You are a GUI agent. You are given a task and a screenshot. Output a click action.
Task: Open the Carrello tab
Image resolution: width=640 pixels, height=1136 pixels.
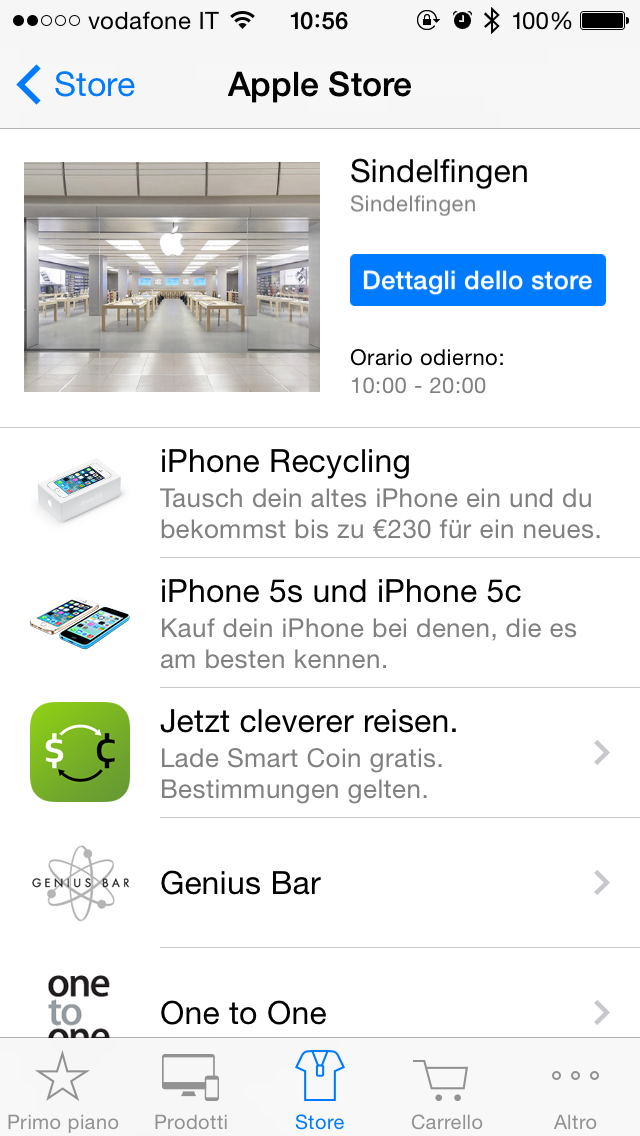coord(447,1091)
